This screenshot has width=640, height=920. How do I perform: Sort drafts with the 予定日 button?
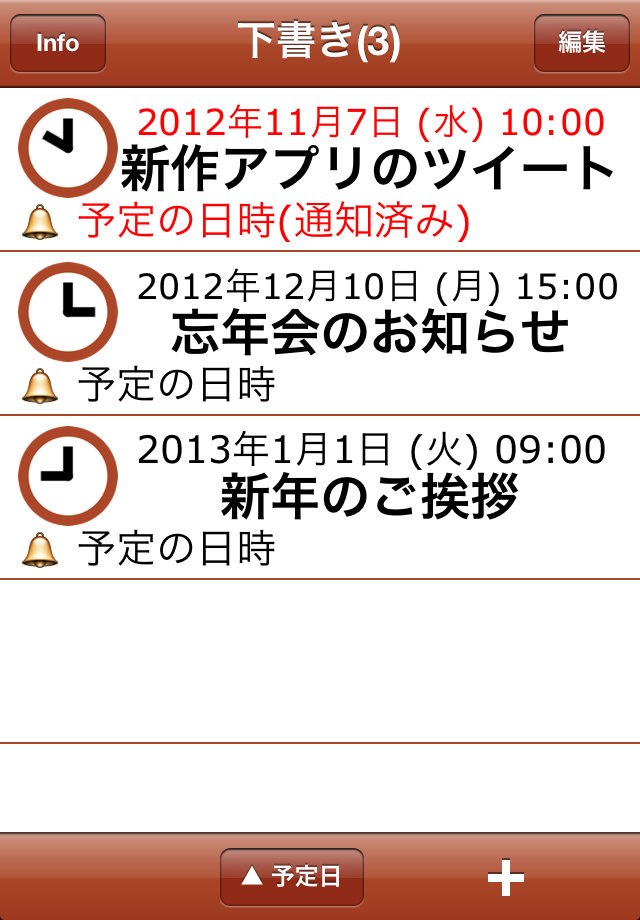(x=292, y=877)
